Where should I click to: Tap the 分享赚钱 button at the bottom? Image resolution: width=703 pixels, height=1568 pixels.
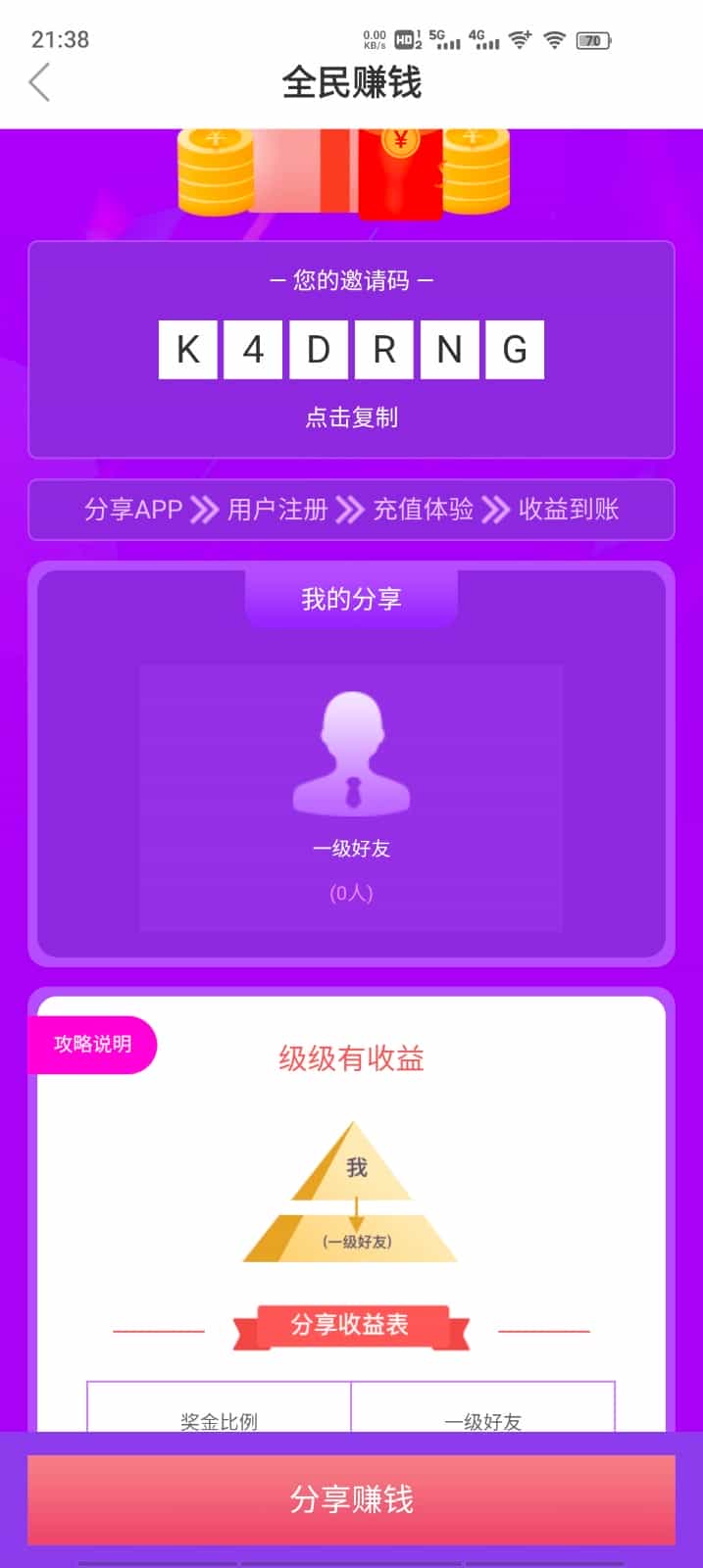pos(351,1499)
